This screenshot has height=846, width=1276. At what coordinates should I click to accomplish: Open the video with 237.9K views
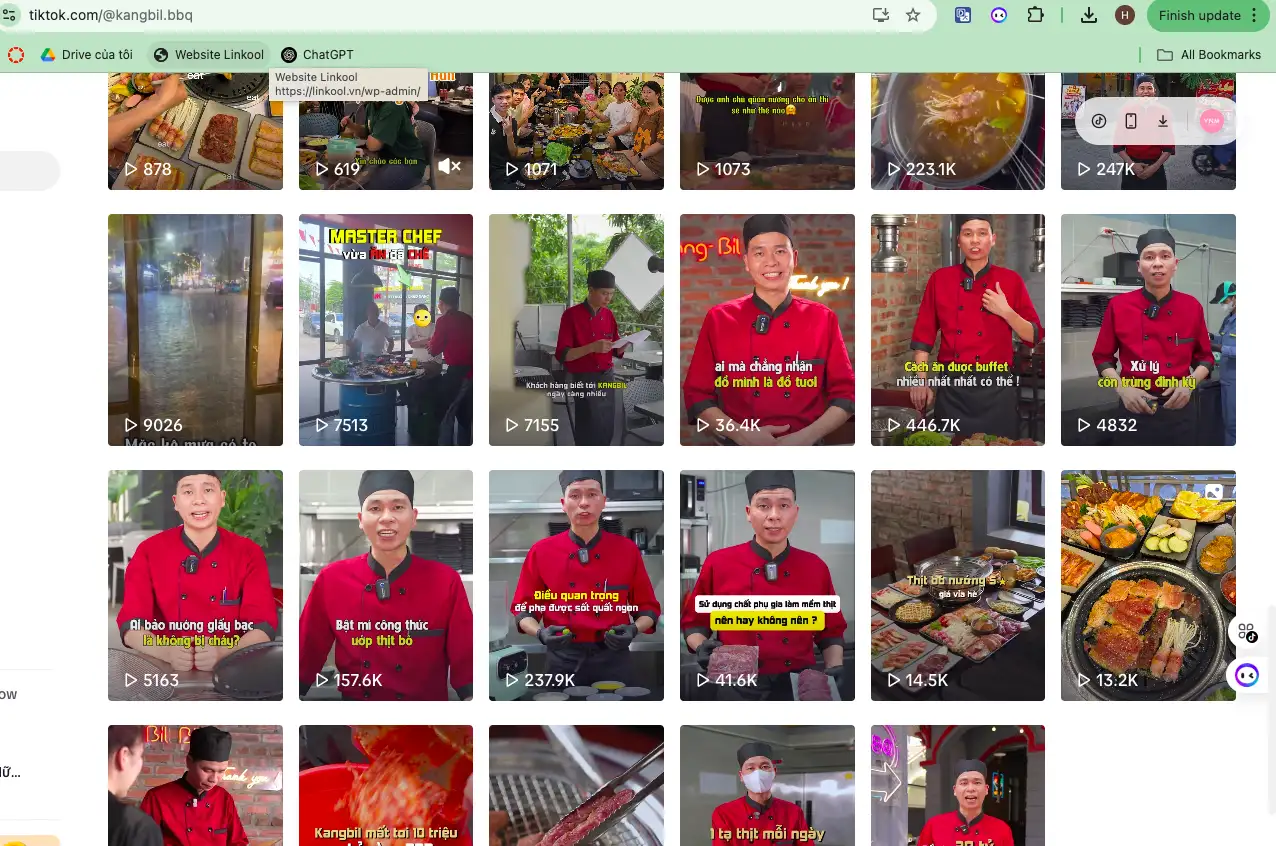(x=576, y=585)
